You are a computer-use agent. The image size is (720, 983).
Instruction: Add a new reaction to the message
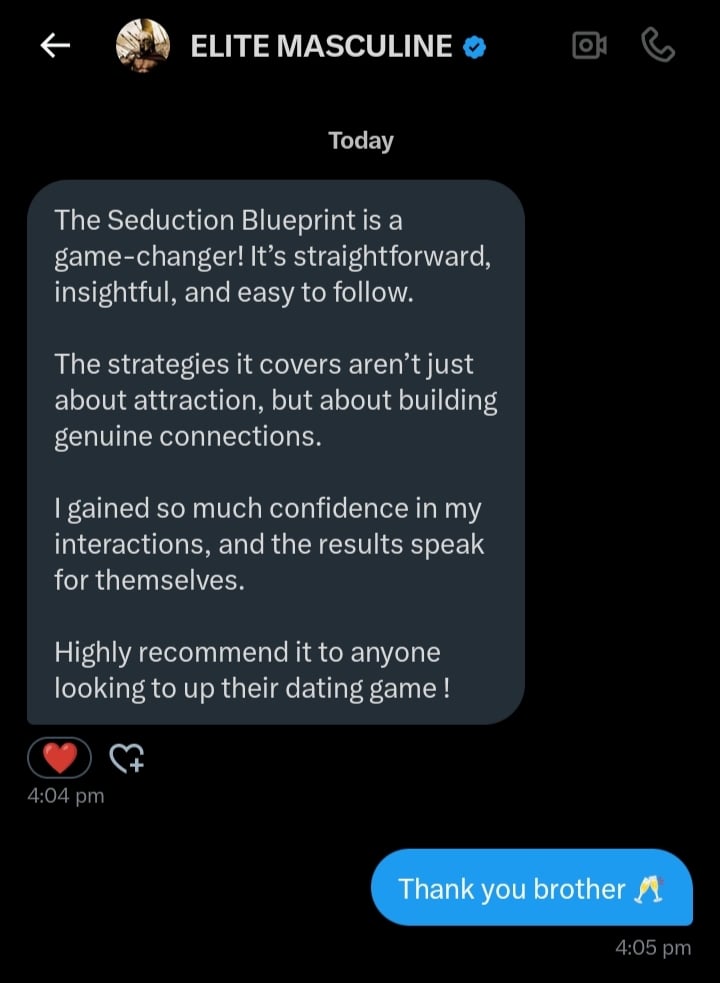click(x=127, y=759)
